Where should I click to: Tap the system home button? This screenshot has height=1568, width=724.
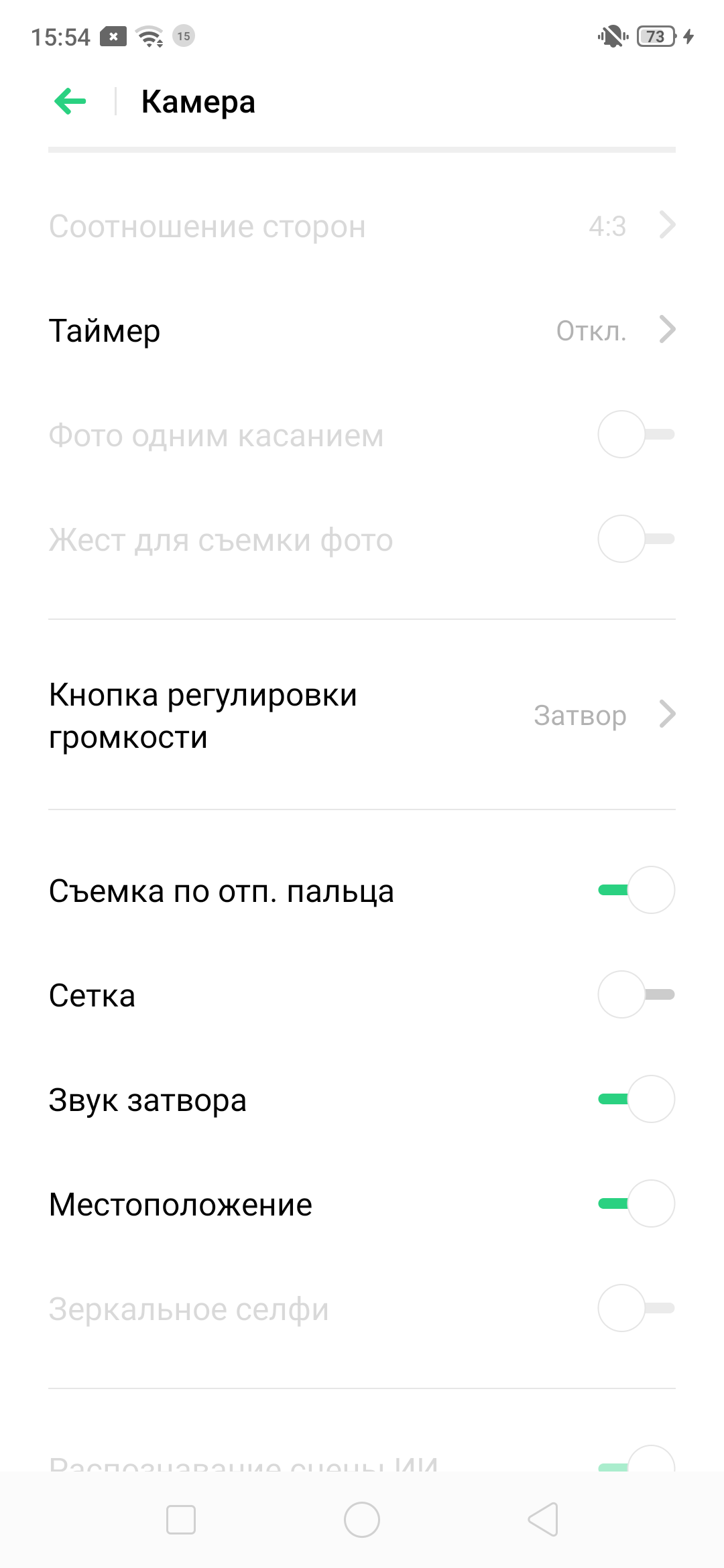coord(362,1520)
